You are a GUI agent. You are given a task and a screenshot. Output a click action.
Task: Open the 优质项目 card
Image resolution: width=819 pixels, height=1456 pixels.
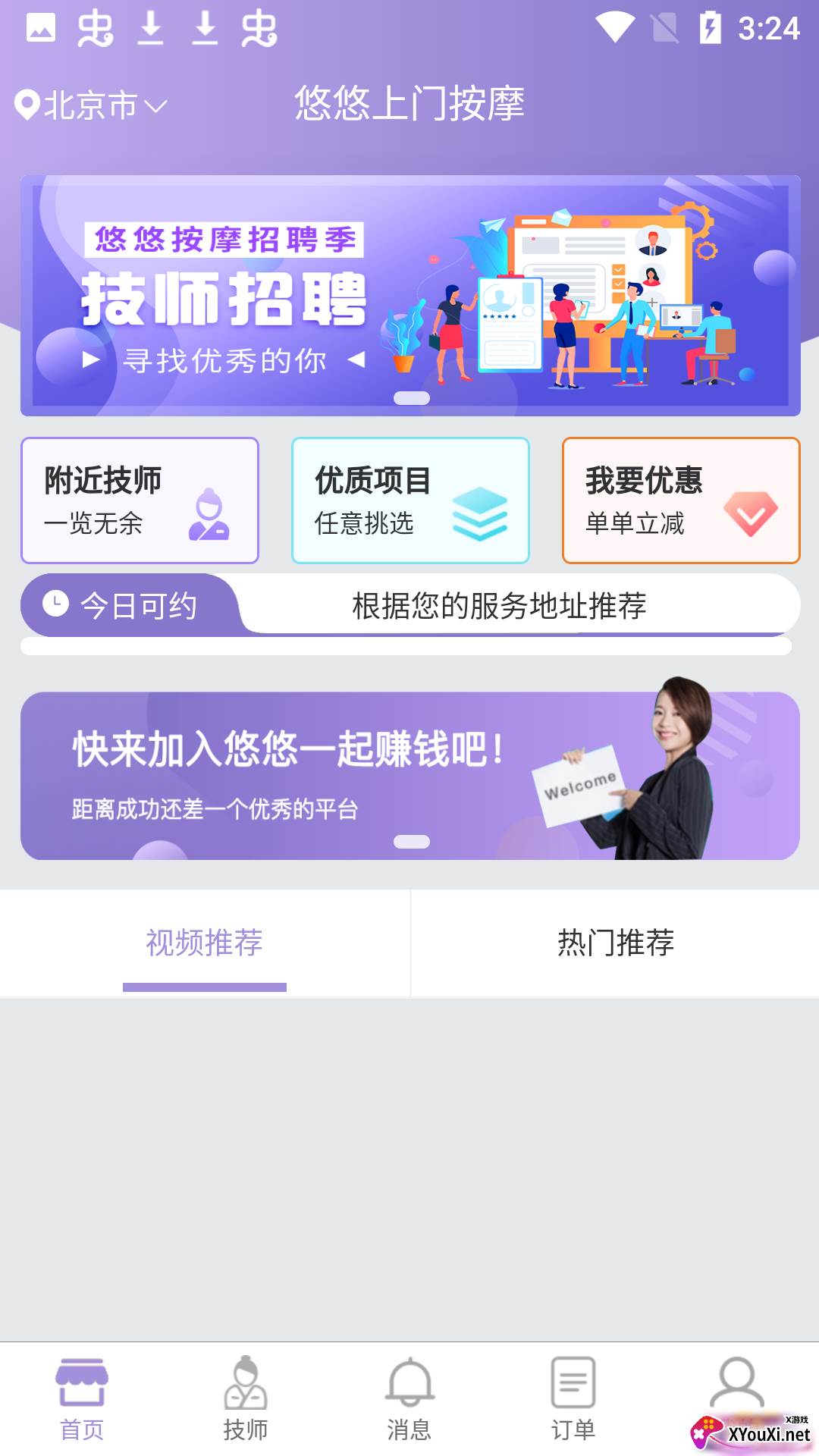pyautogui.click(x=410, y=500)
